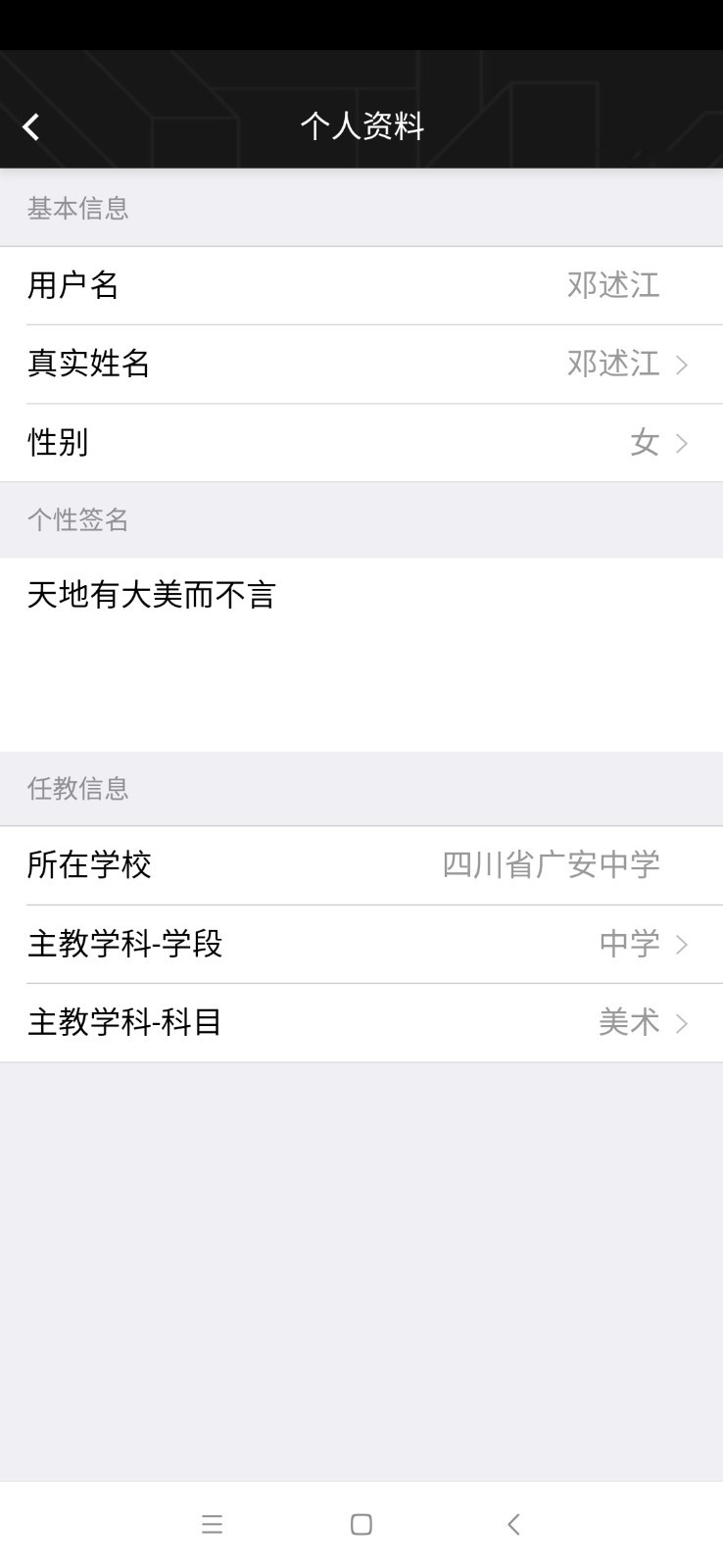Viewport: 723px width, 1568px height.
Task: Tap the back arrow to exit profile
Action: pos(30,125)
